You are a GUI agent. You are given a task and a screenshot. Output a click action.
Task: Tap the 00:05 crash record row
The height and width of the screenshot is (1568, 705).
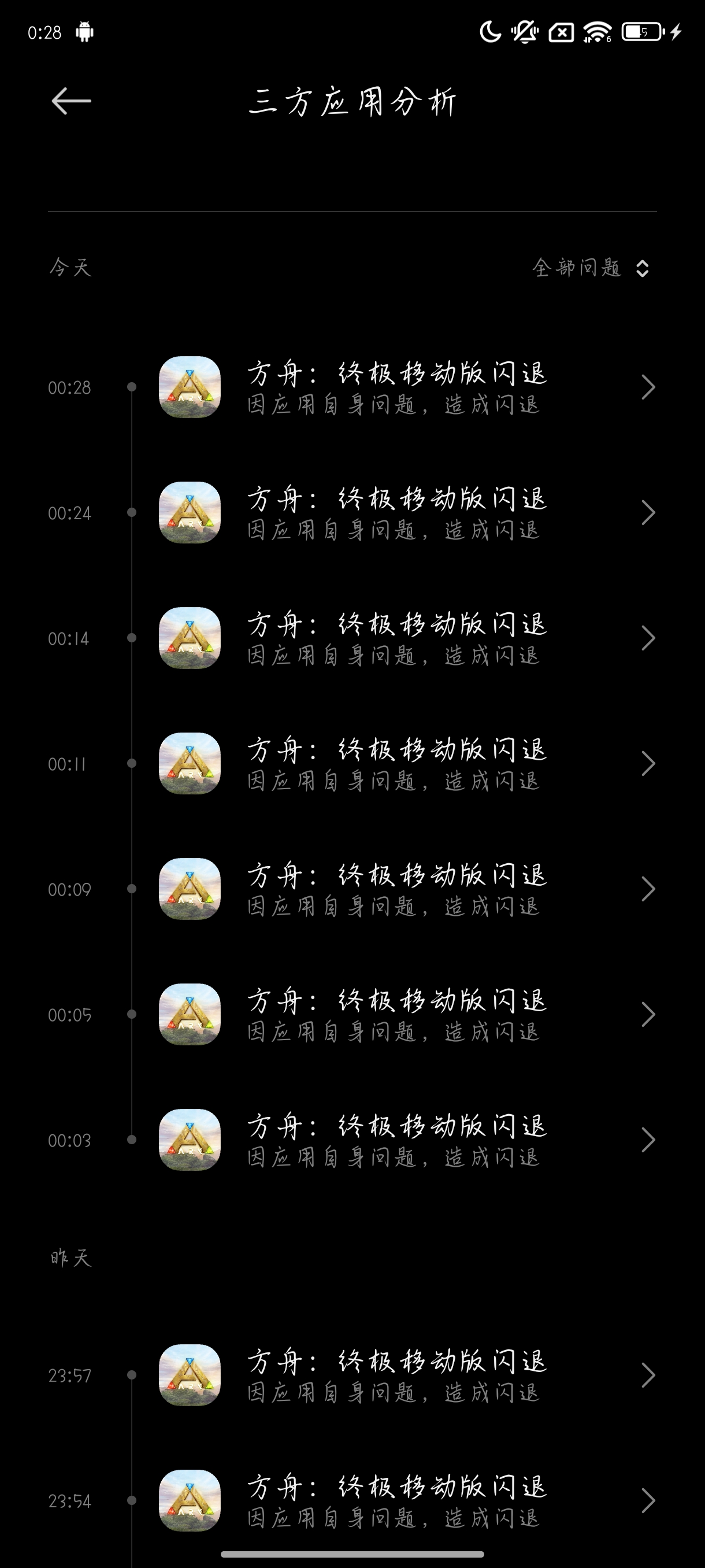[x=396, y=1014]
